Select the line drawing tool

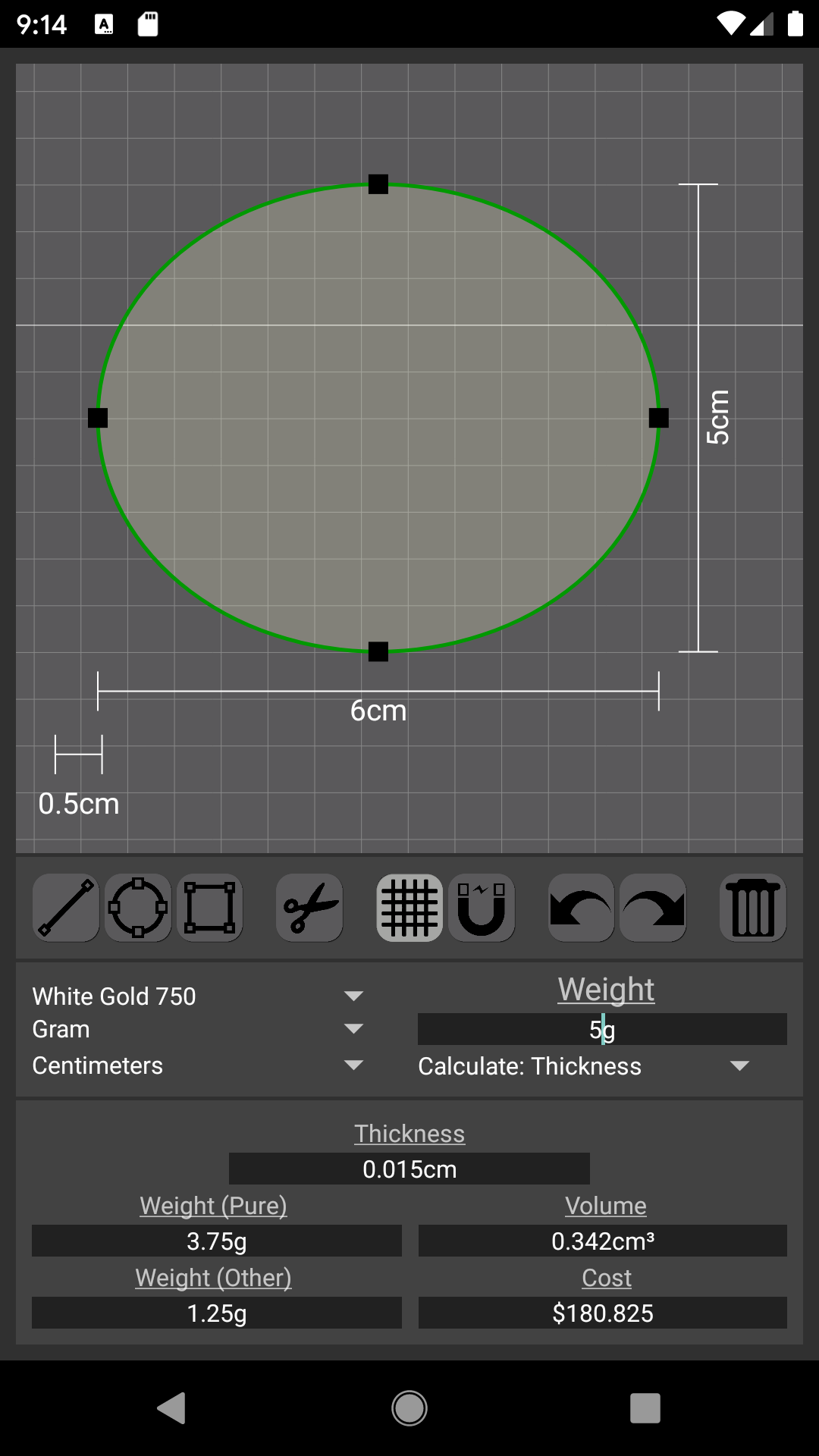point(66,908)
